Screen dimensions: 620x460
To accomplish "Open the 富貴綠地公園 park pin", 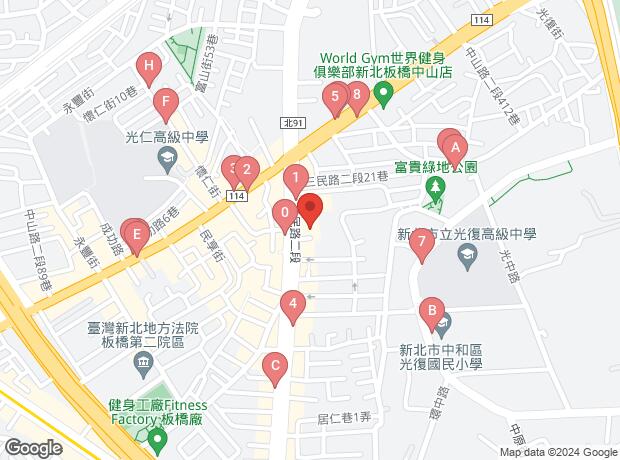I will tap(434, 188).
